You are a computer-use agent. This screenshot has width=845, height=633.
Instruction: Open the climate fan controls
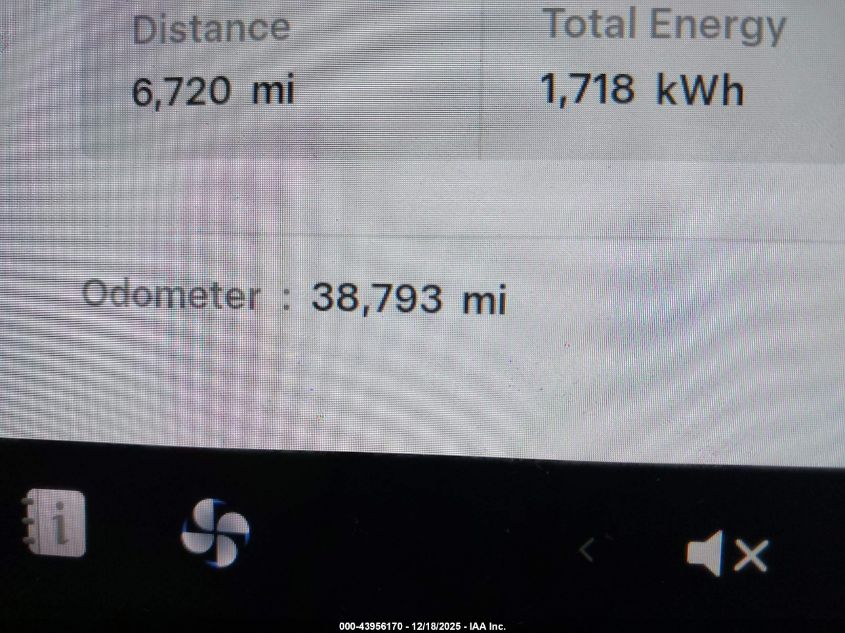tap(215, 532)
